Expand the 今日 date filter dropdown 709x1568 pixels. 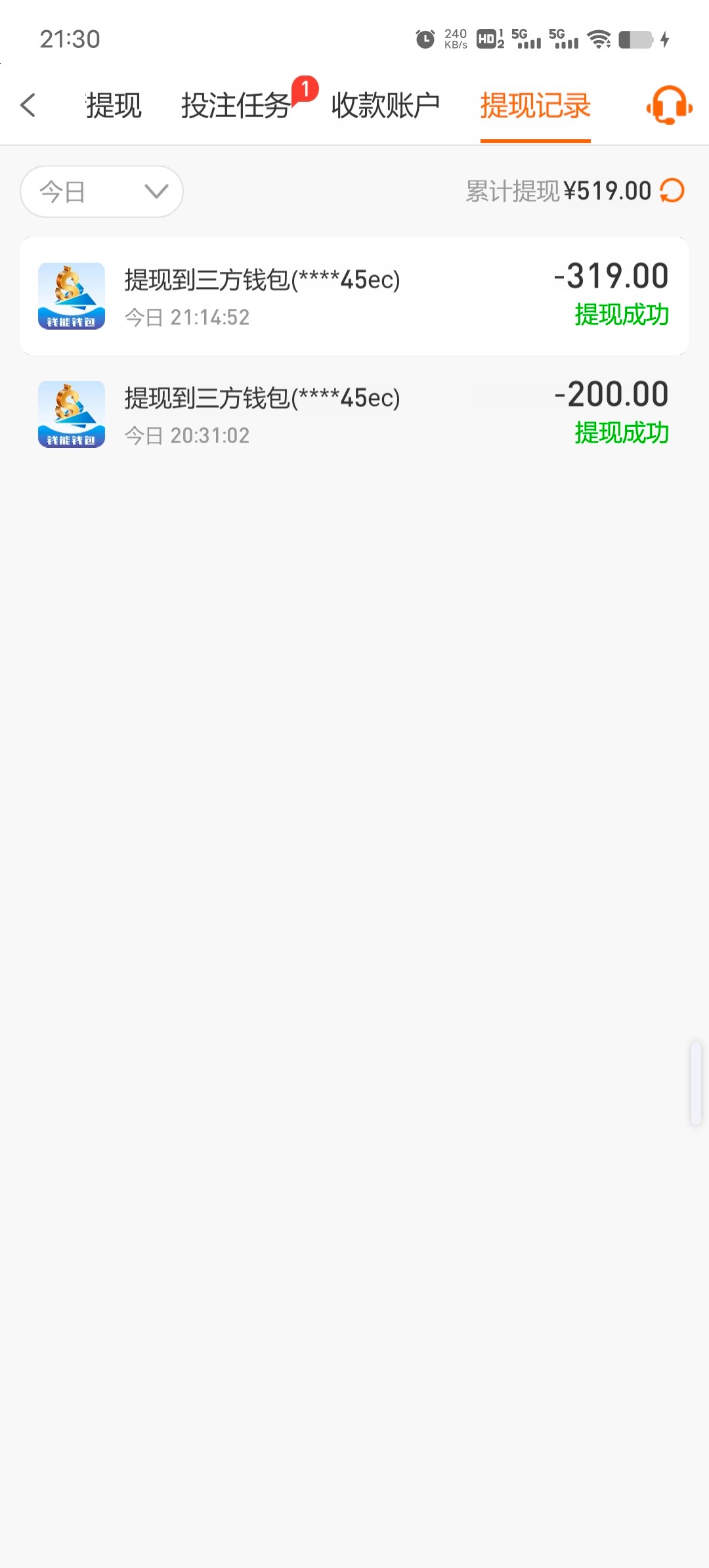pyautogui.click(x=102, y=192)
